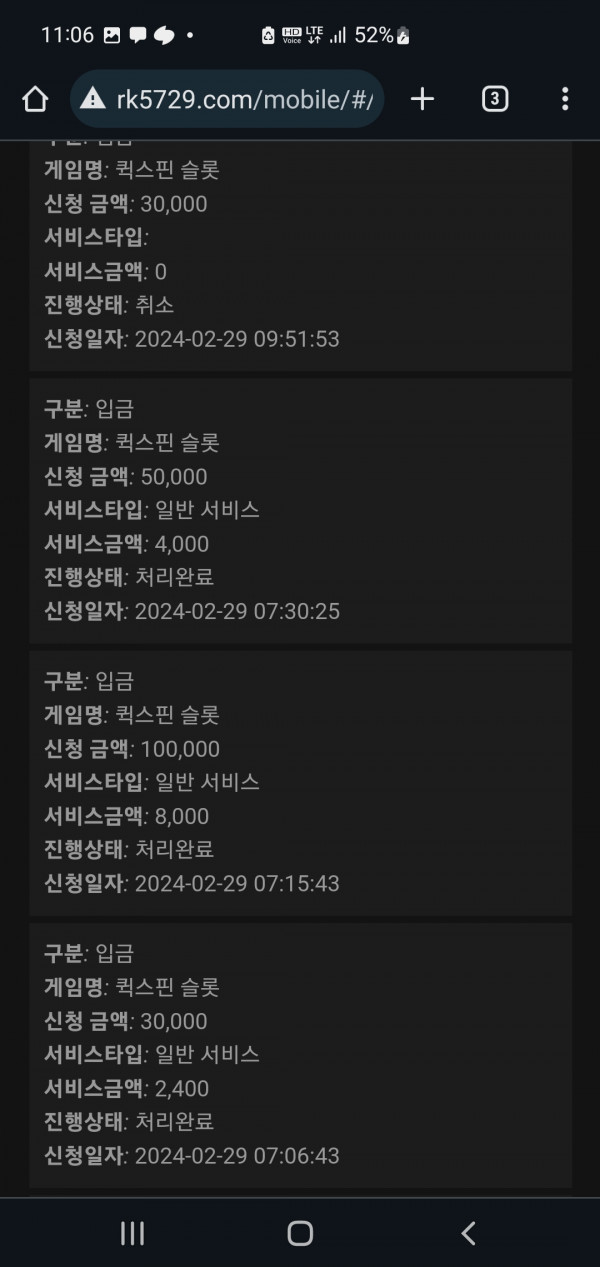This screenshot has height=1267, width=600.
Task: Tap the browser home icon
Action: point(35,98)
